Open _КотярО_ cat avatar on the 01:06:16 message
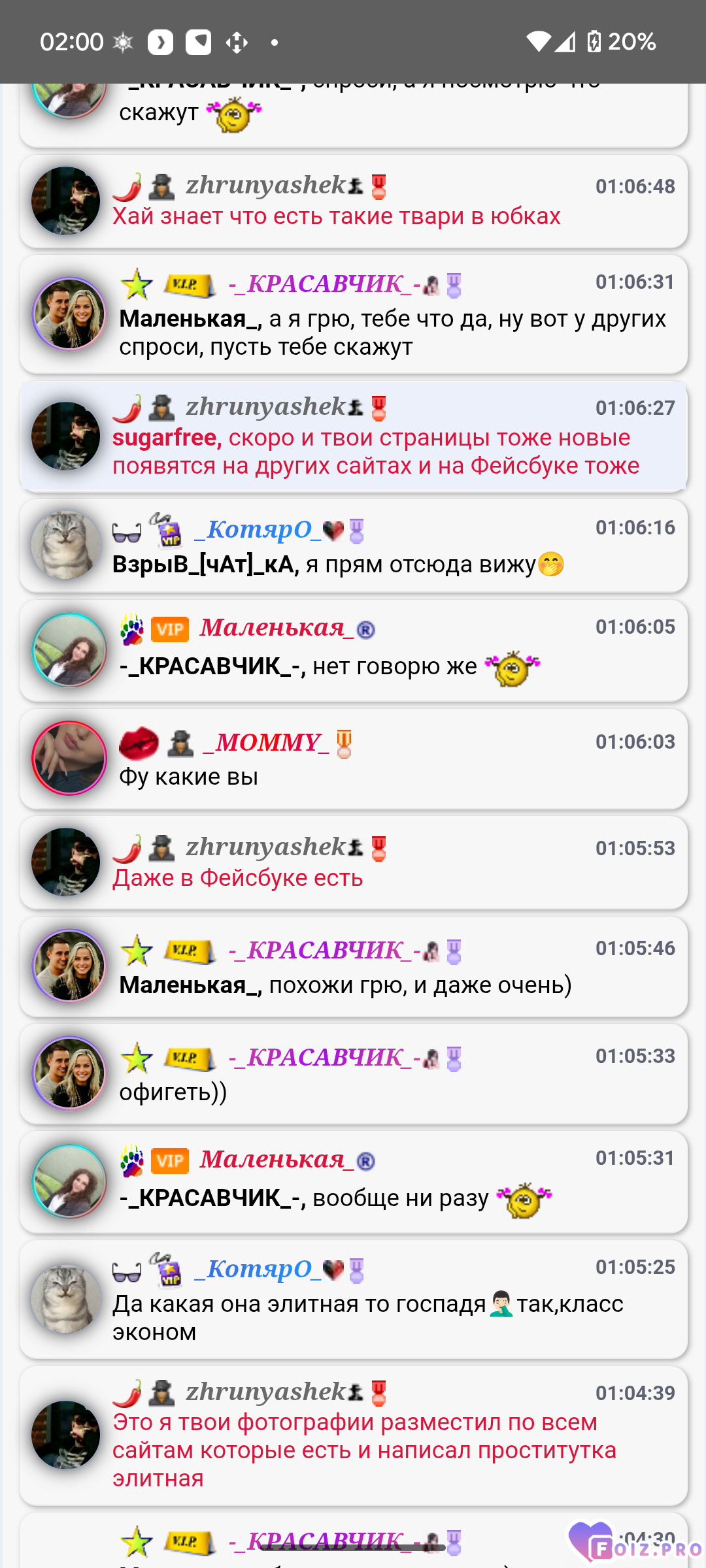706x1568 pixels. tap(66, 545)
